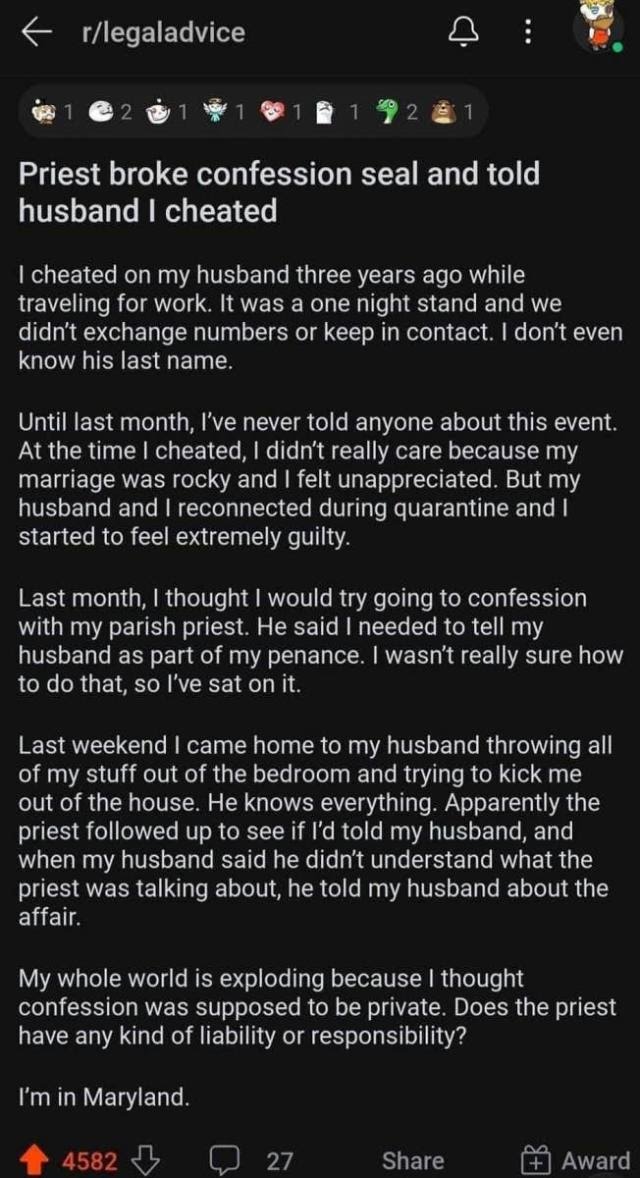Open the 27 comments

click(251, 1160)
